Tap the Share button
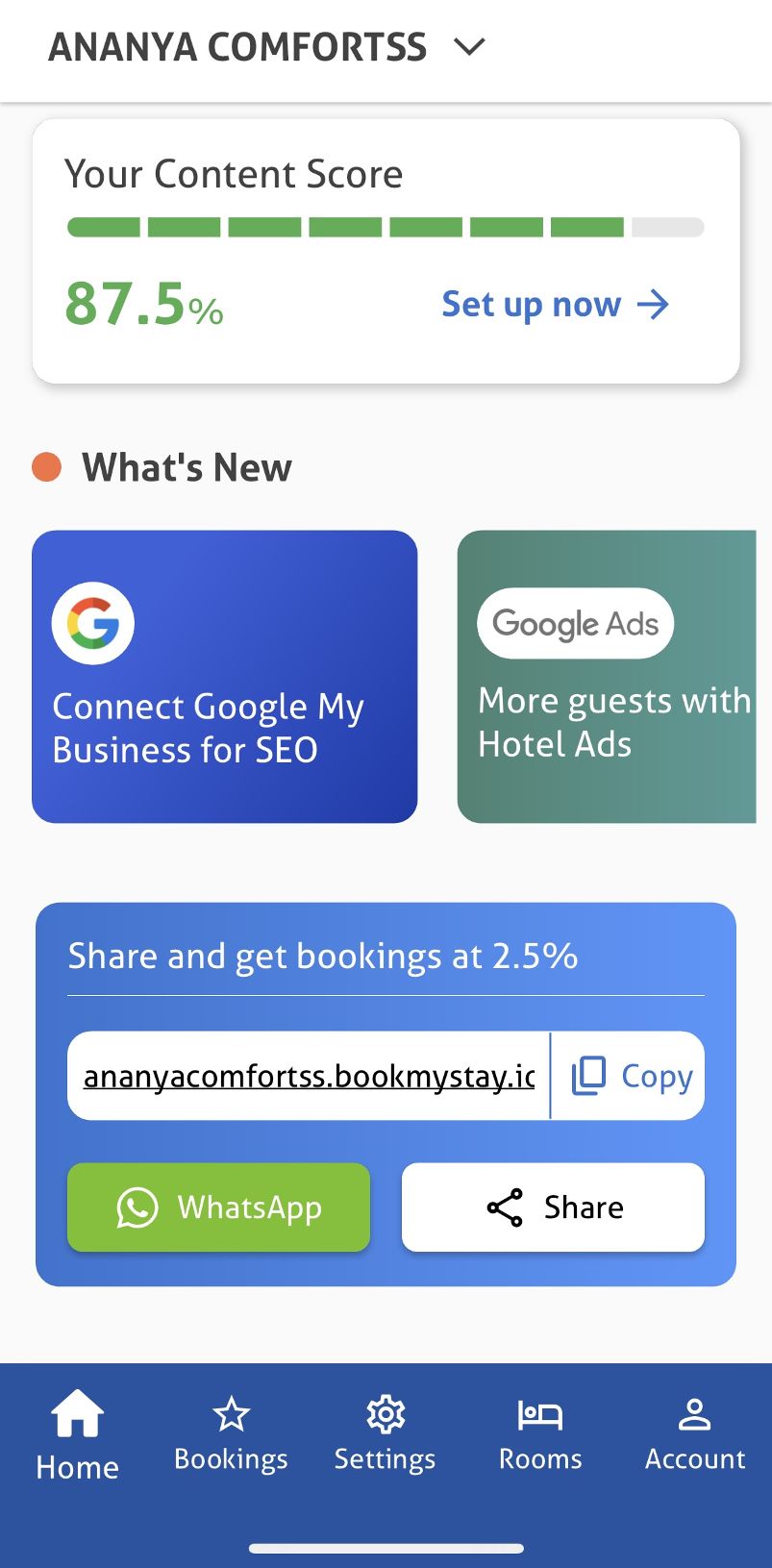The height and width of the screenshot is (1568, 772). pyautogui.click(x=553, y=1207)
